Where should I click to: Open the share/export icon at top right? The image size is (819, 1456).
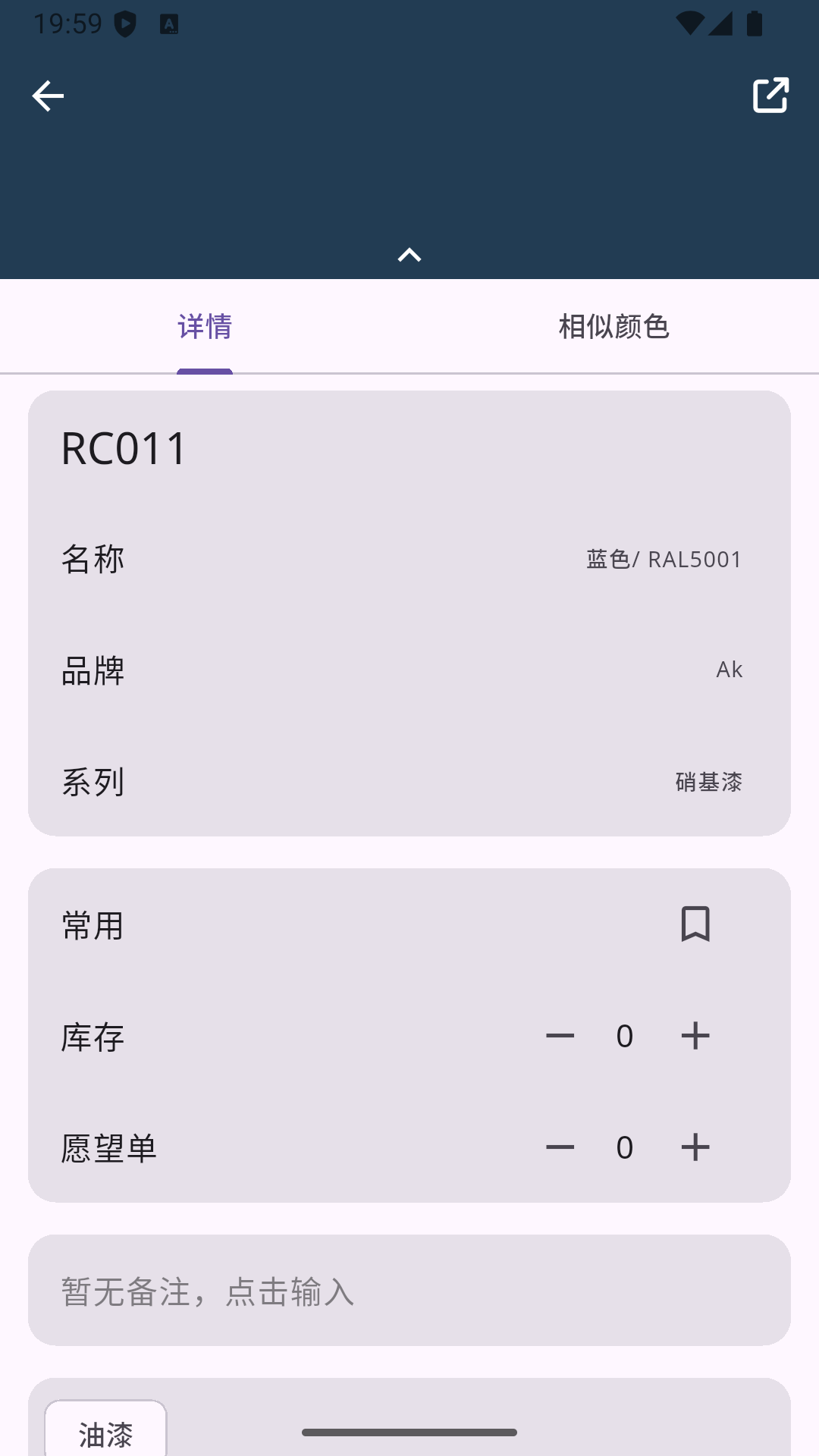(x=770, y=96)
